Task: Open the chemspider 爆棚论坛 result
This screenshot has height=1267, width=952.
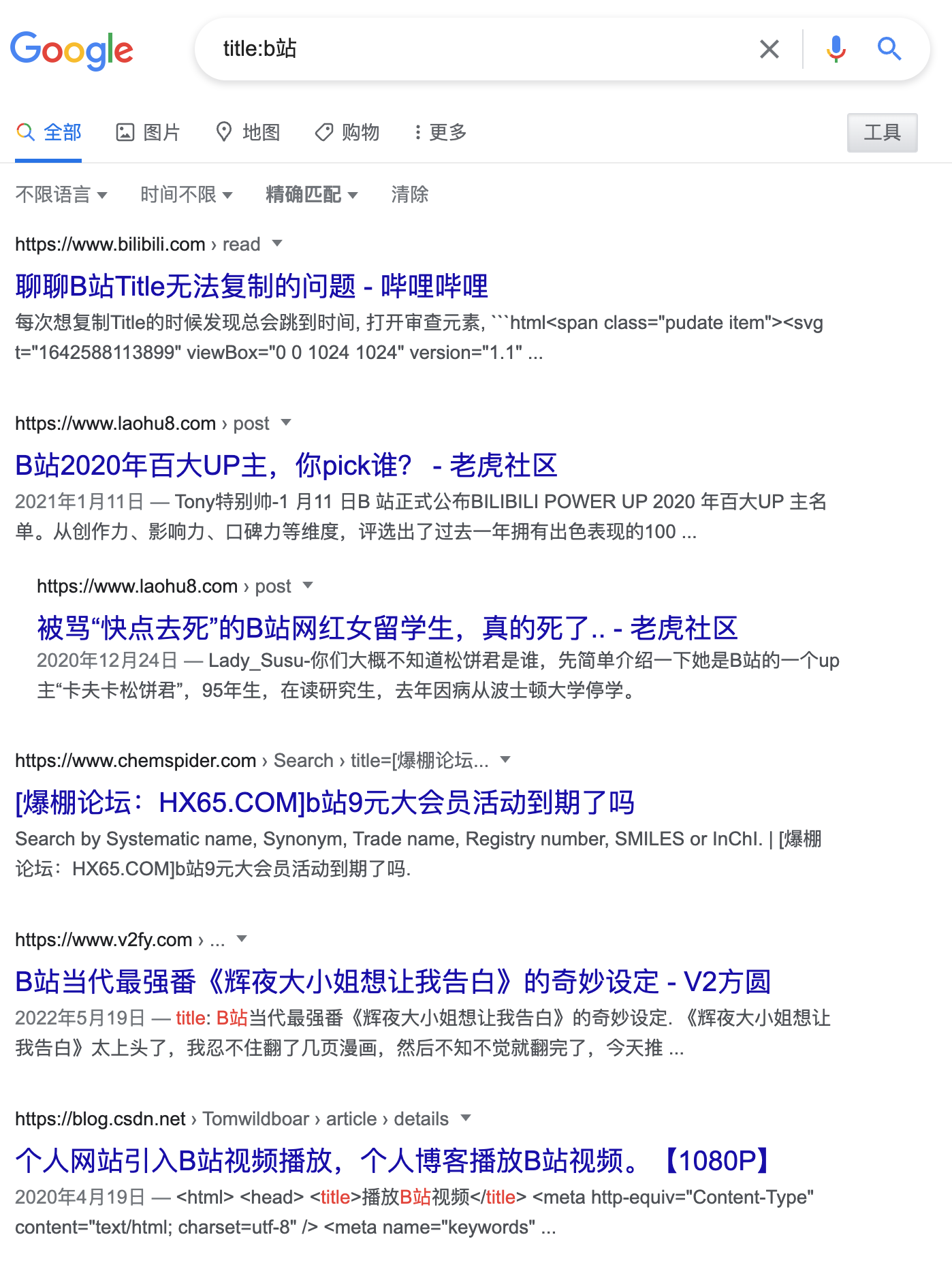Action: coord(324,802)
